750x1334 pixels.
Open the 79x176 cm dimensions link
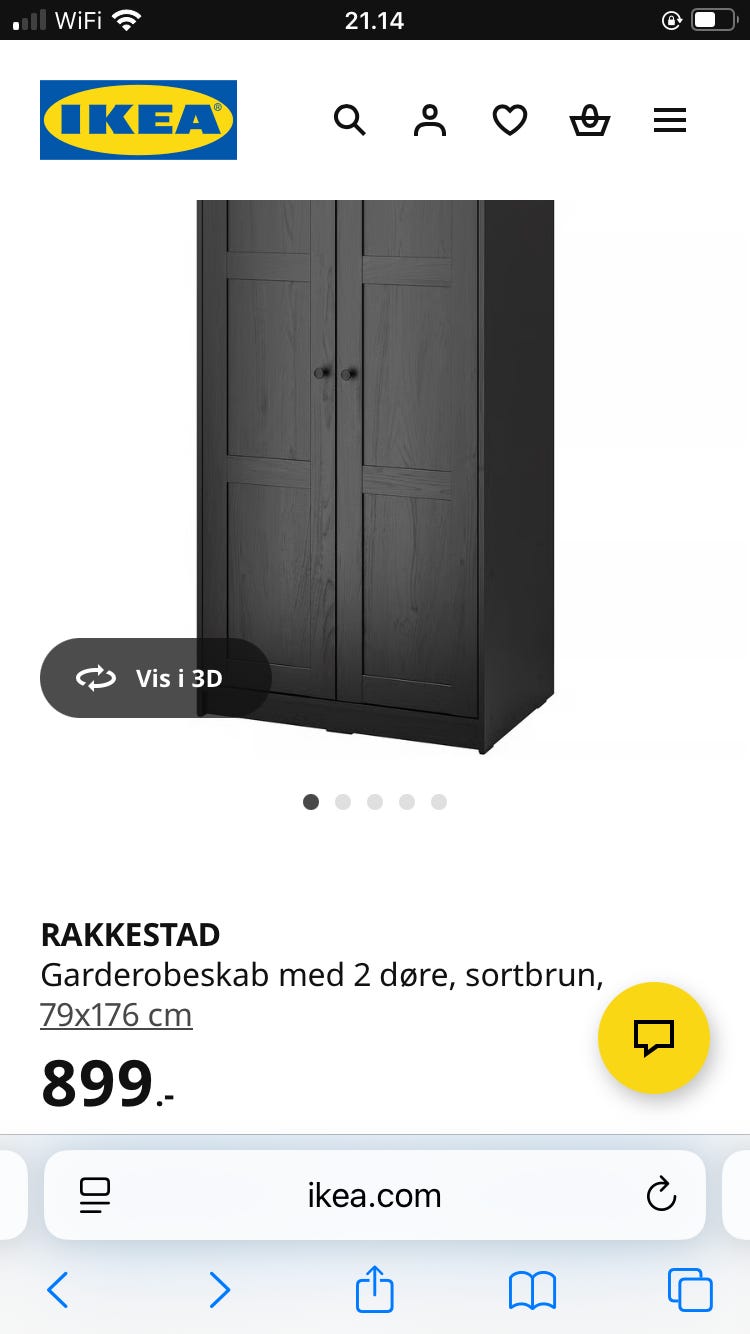(116, 1014)
